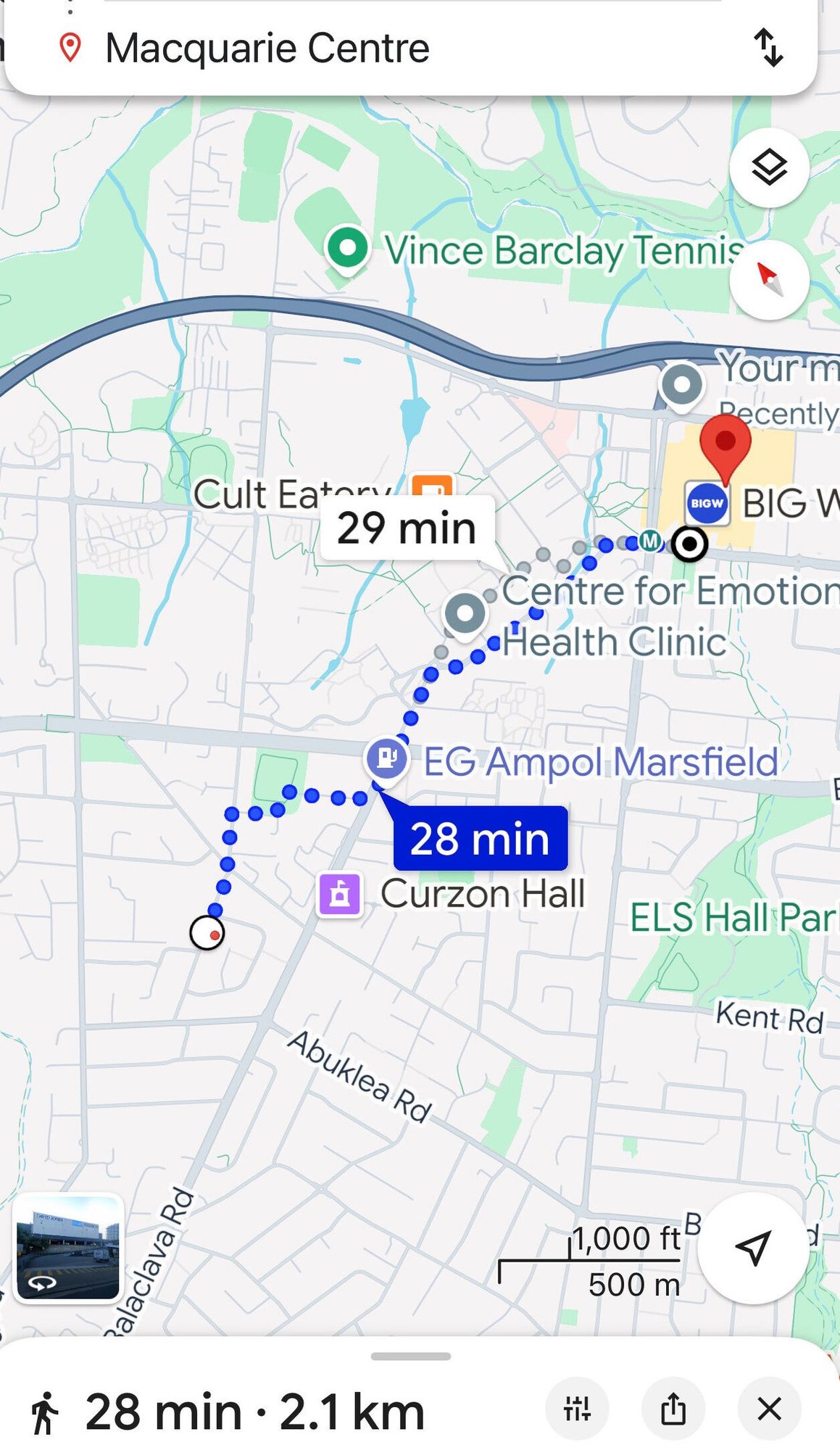840x1450 pixels.
Task: Reset map orientation with the compass
Action: pyautogui.click(x=768, y=280)
